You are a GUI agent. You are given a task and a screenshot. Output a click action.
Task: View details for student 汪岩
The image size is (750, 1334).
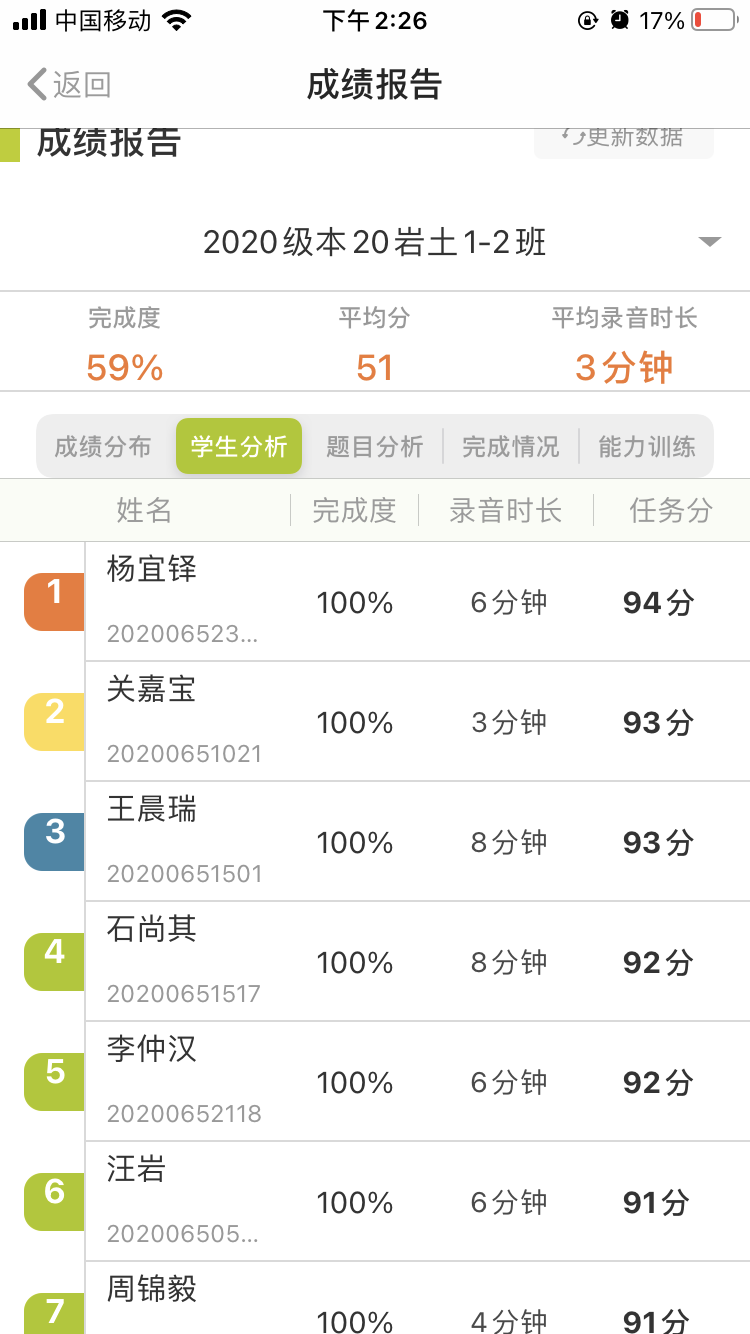(x=400, y=1202)
